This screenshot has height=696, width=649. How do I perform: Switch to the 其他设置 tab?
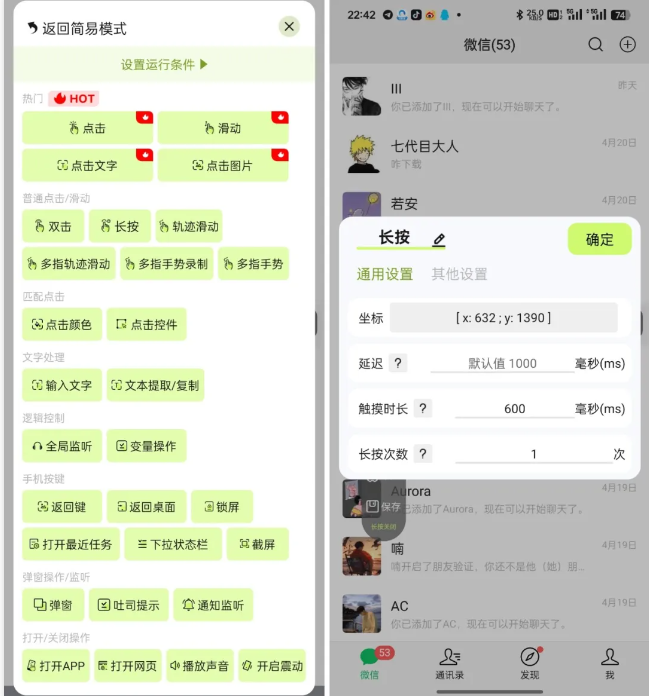459,274
